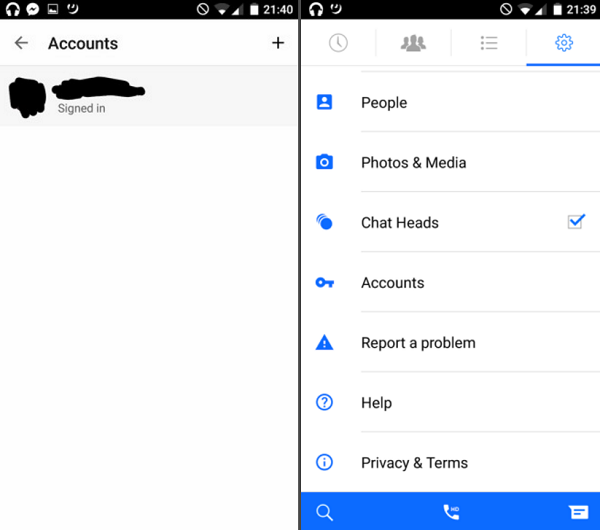Uncheck the Chat Heads checkbox
This screenshot has width=600, height=530.
(x=576, y=222)
